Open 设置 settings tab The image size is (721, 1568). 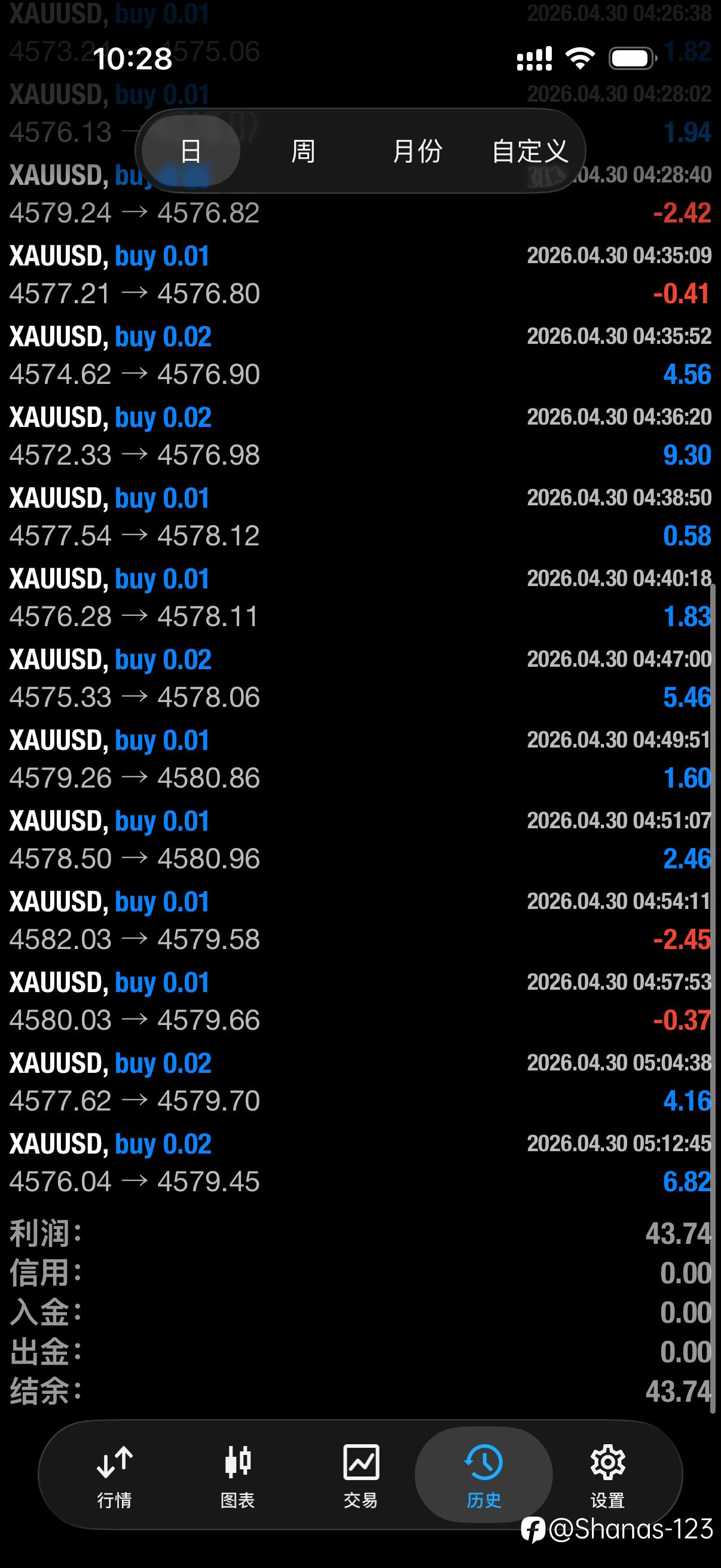coord(607,1475)
